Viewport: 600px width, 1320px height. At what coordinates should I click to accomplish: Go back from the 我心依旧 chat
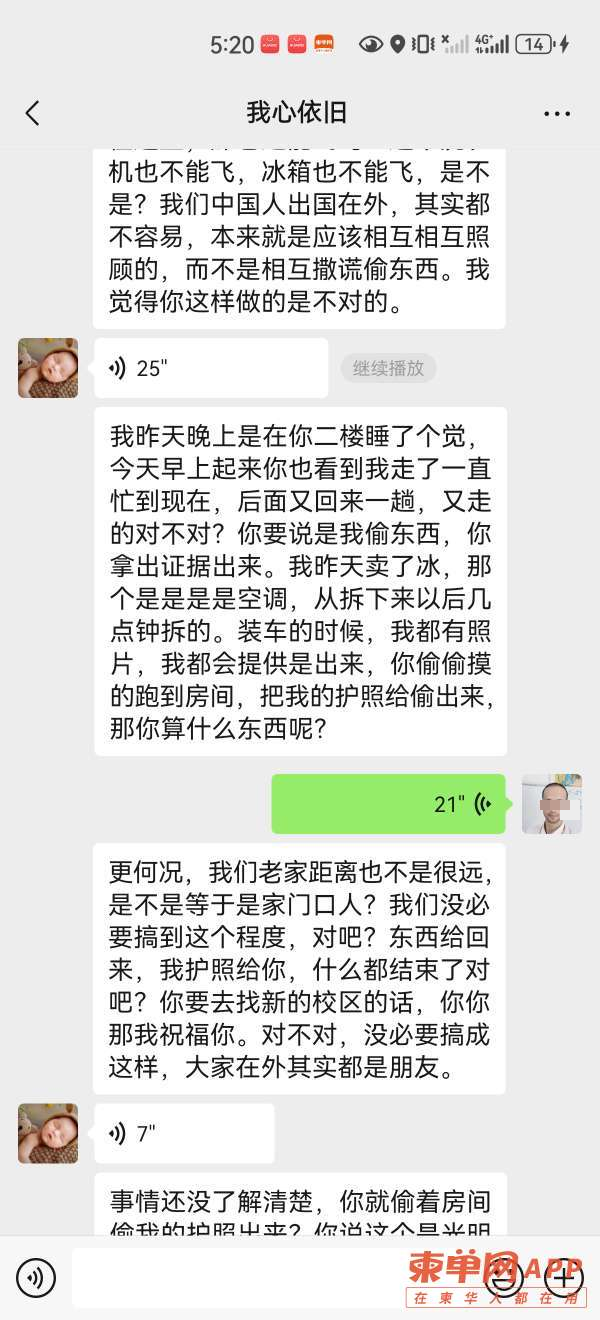[x=33, y=113]
